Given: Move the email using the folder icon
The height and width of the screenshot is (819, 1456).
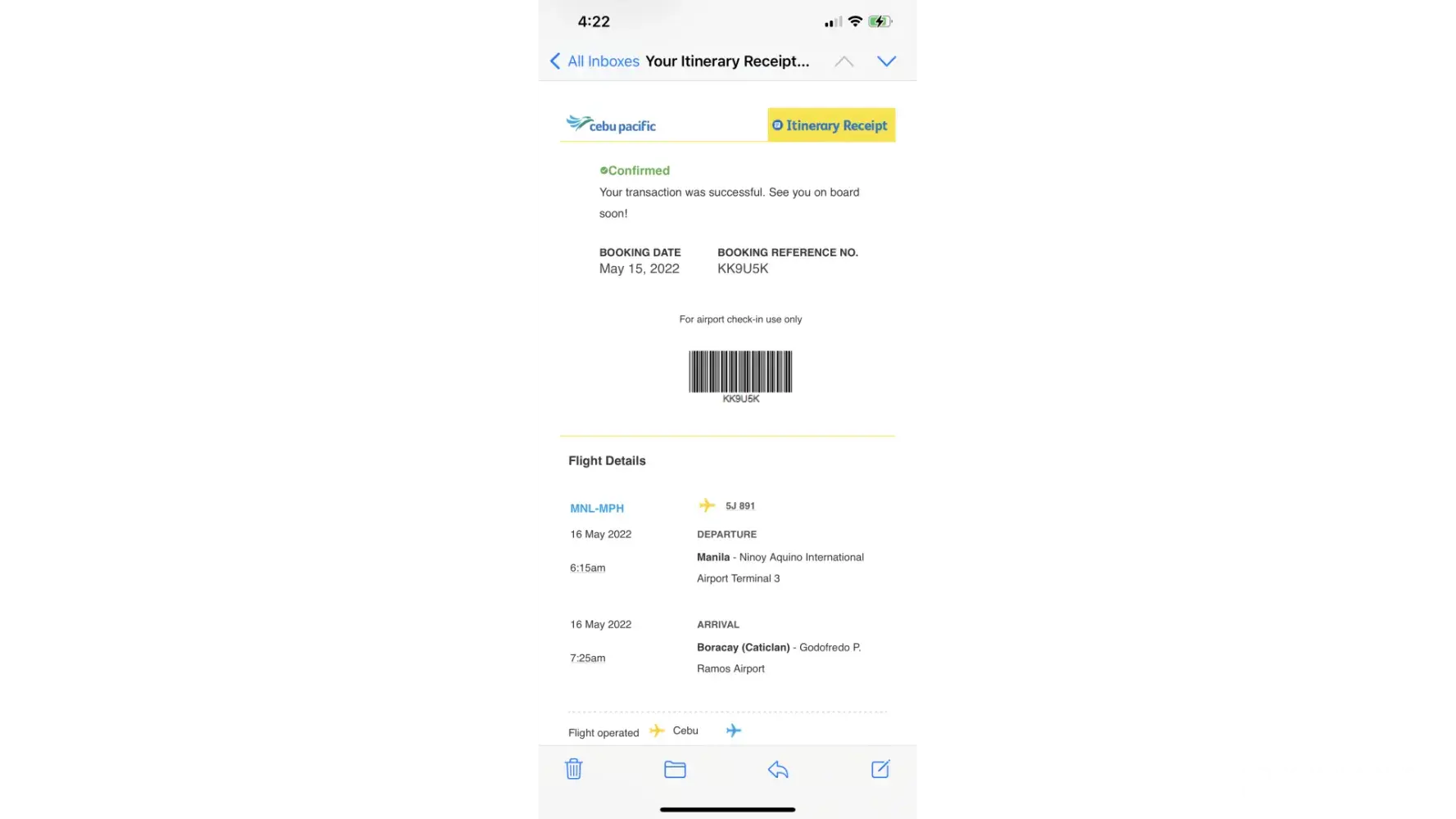Looking at the screenshot, I should 675,769.
